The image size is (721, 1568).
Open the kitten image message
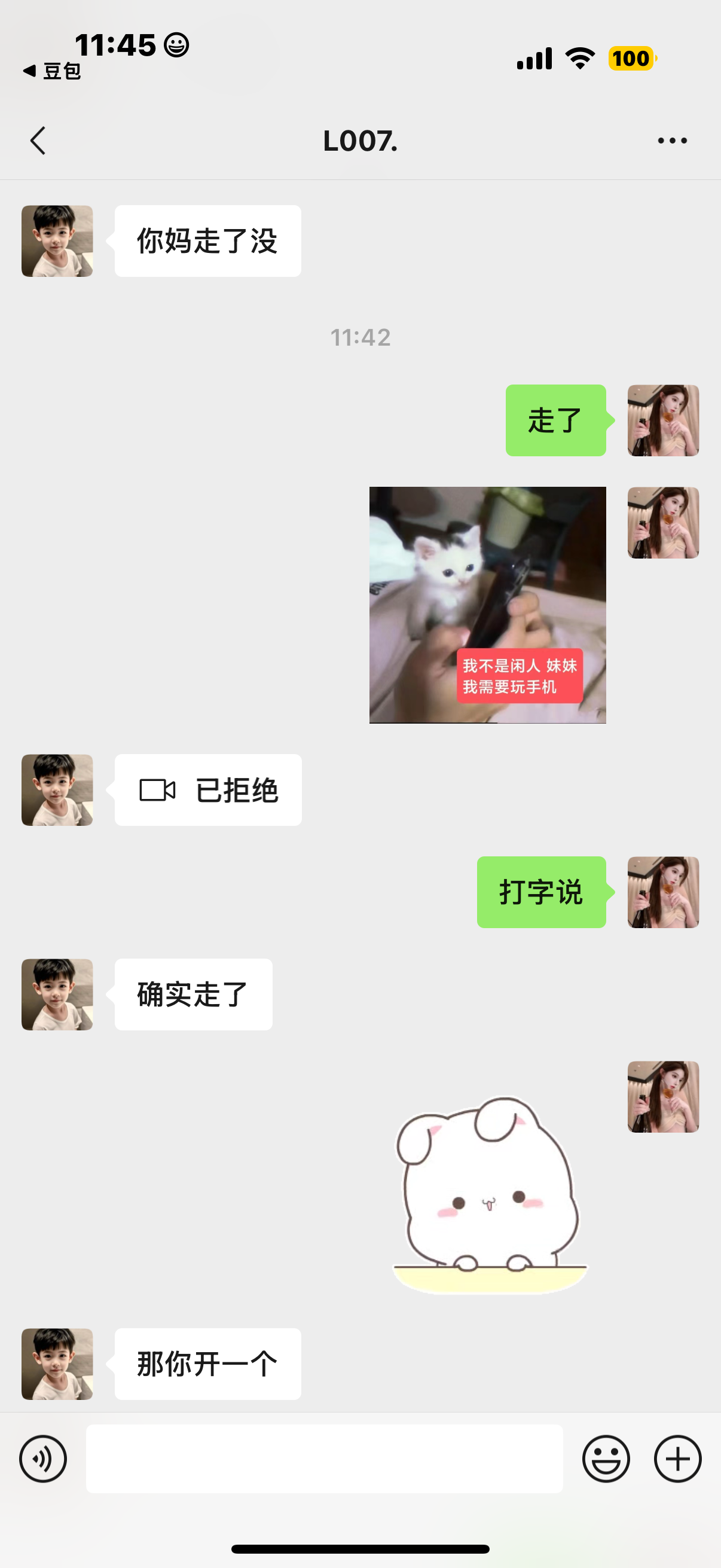[x=487, y=605]
